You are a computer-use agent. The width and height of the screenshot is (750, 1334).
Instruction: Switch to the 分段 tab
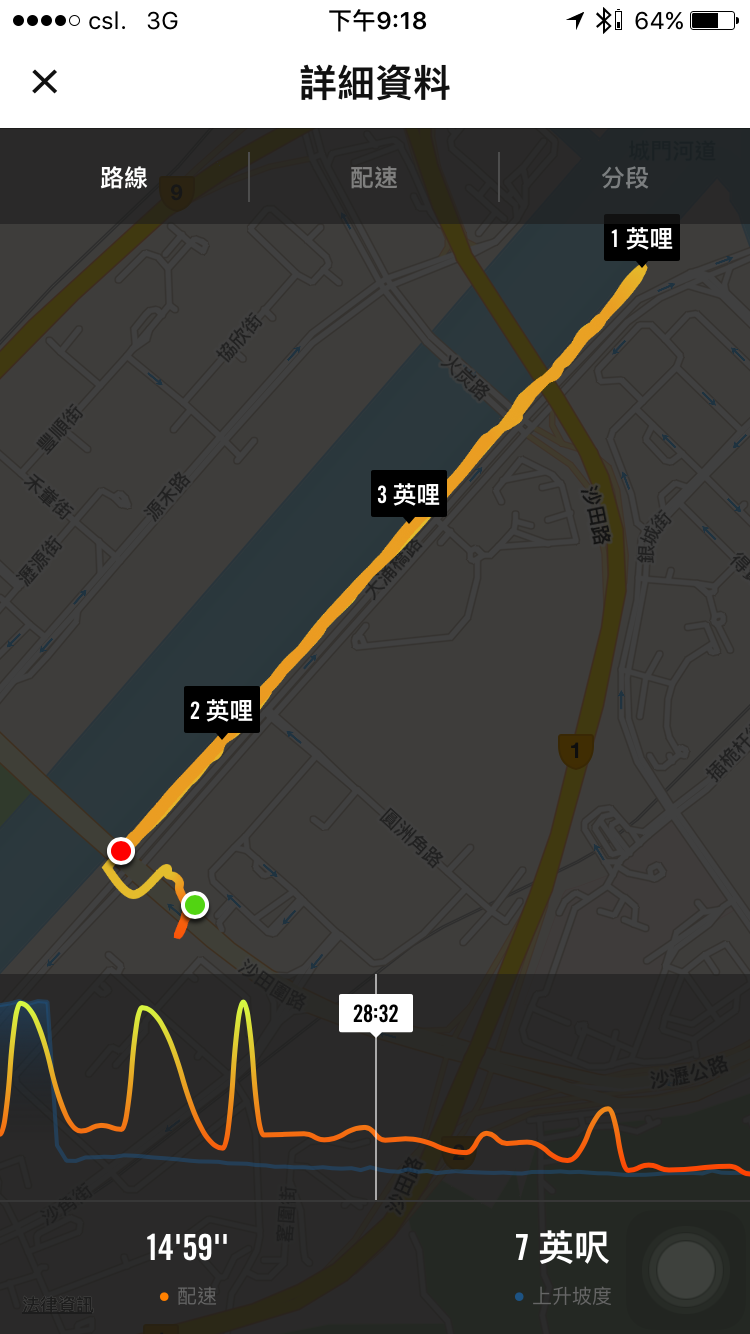(625, 178)
